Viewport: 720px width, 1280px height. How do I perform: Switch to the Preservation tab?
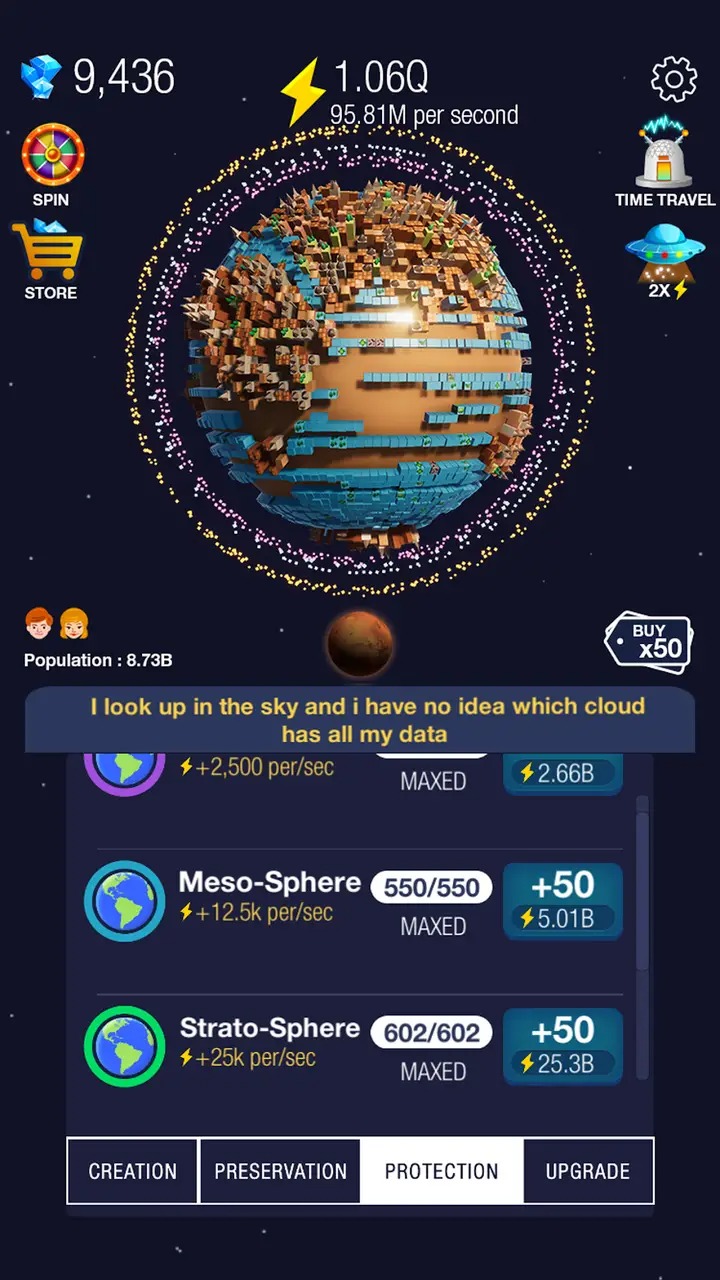tap(280, 1171)
